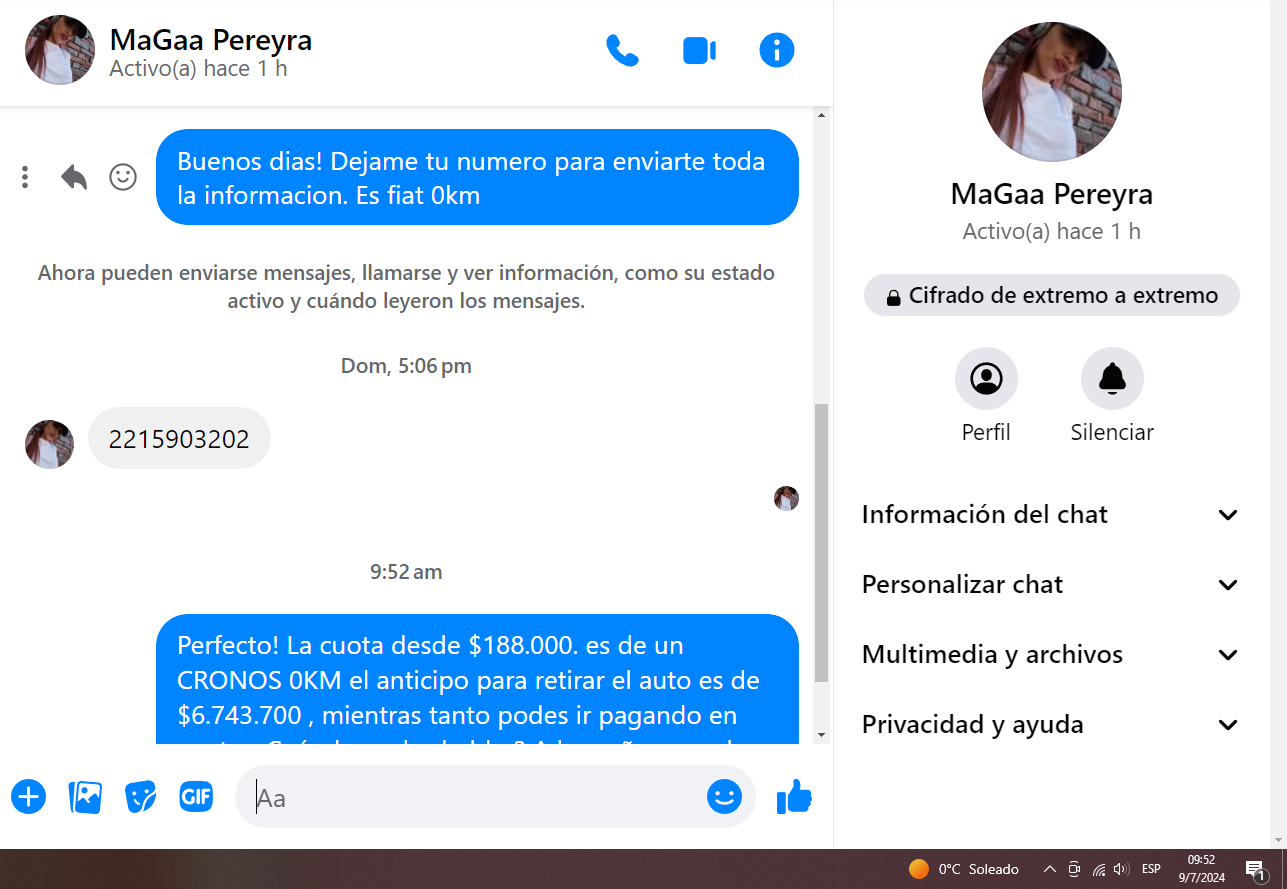Expand Información del chat
The height and width of the screenshot is (889, 1287).
point(1050,515)
